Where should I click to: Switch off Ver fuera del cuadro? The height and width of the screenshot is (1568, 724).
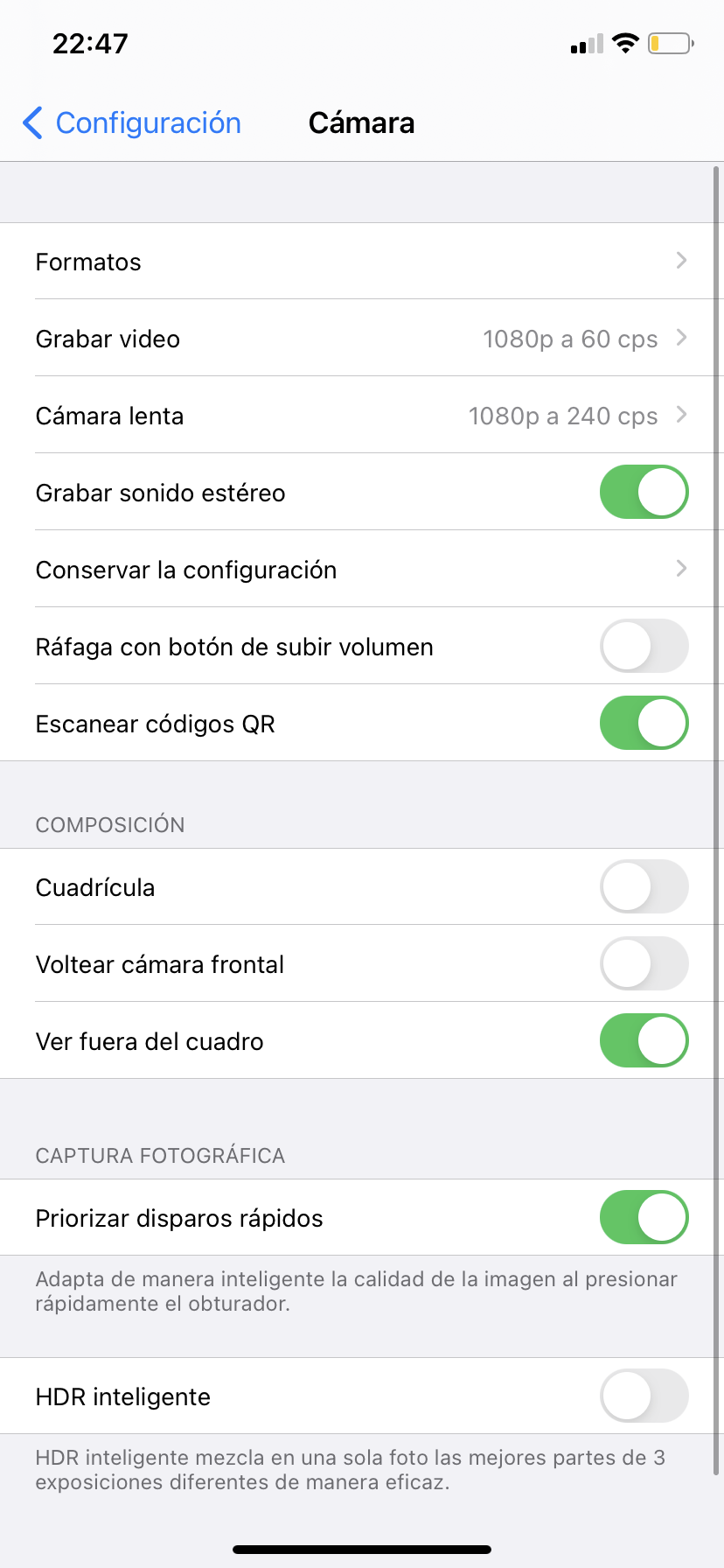(644, 1041)
